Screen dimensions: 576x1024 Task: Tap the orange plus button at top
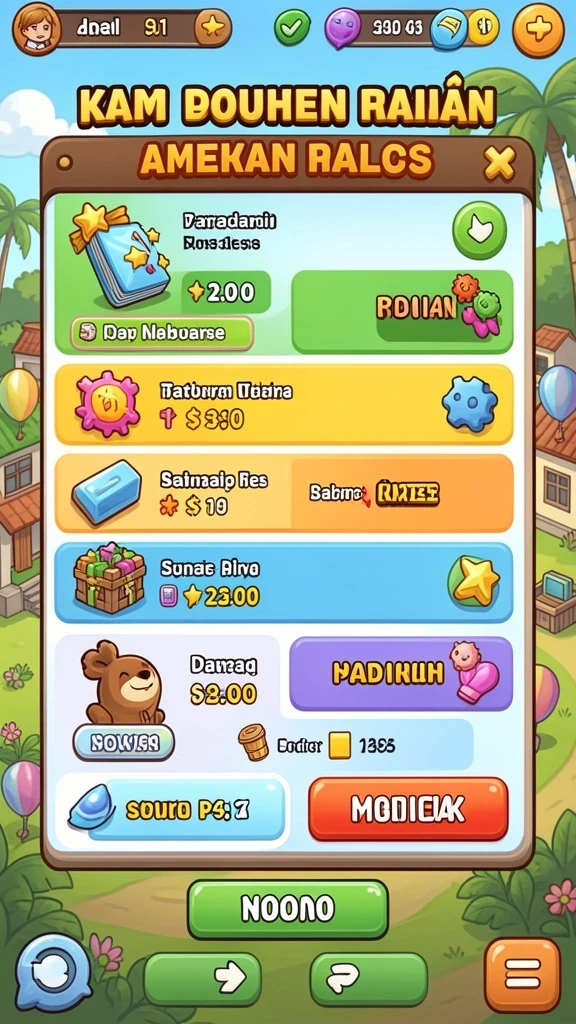click(537, 29)
